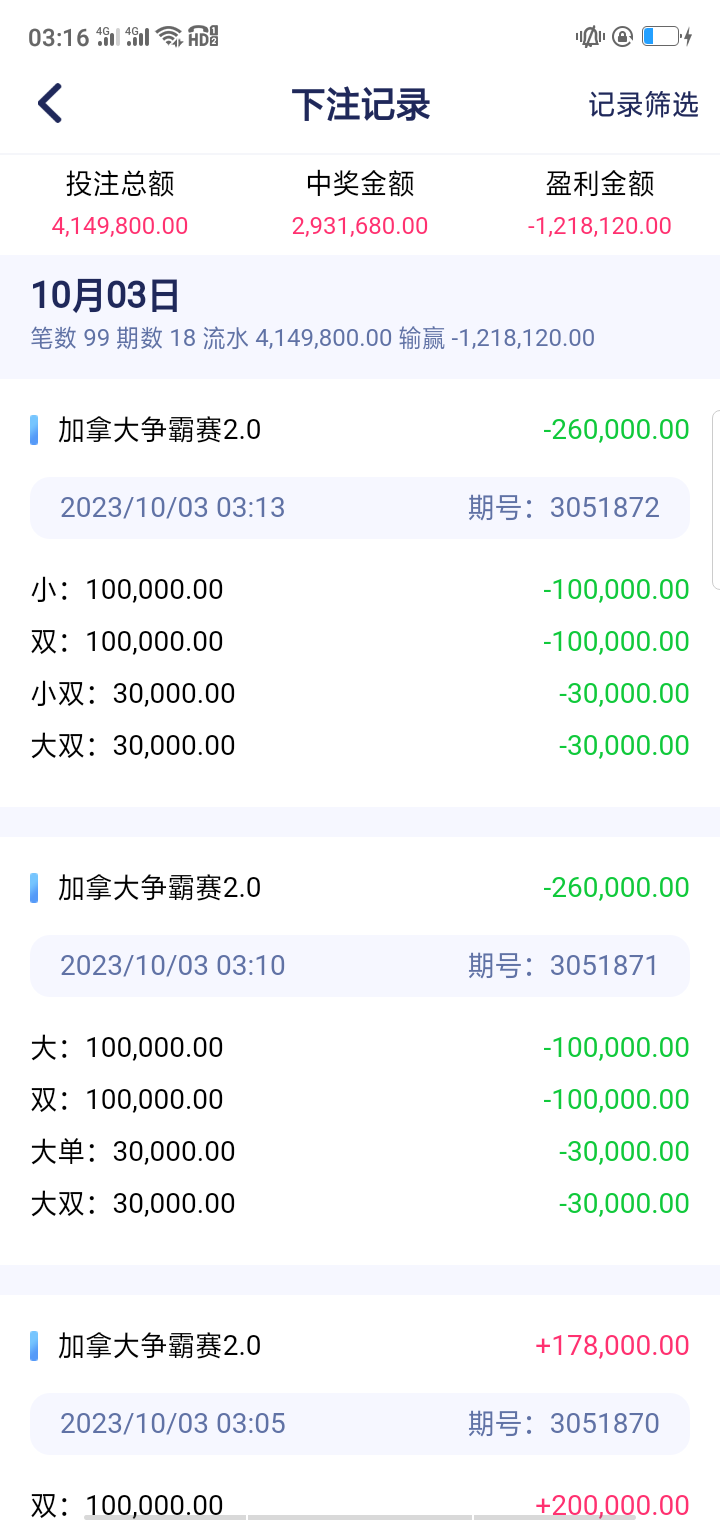The height and width of the screenshot is (1520, 720).
Task: Tap the back arrow icon
Action: pyautogui.click(x=50, y=103)
